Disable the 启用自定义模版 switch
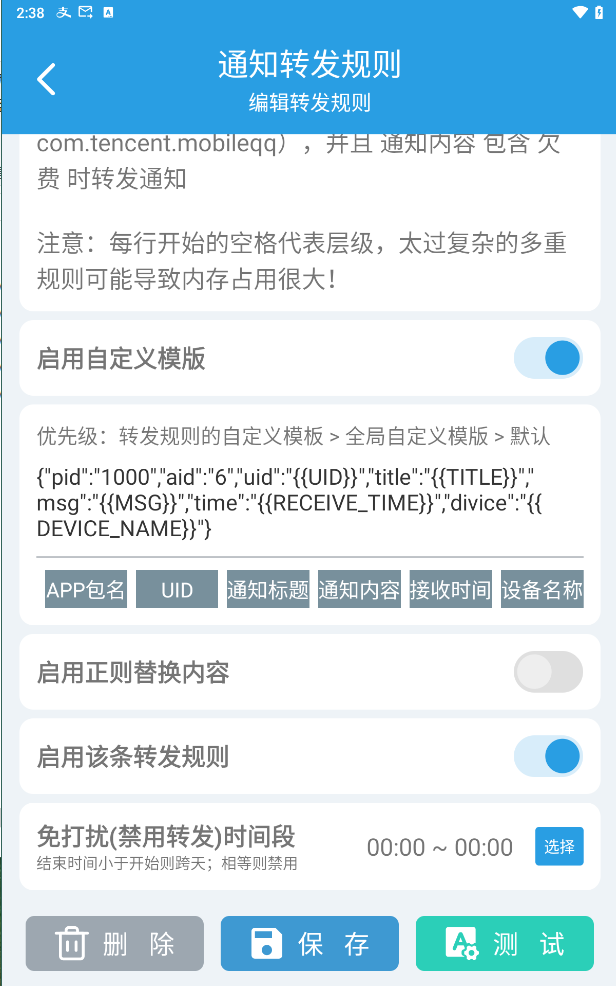This screenshot has height=986, width=616. (548, 358)
